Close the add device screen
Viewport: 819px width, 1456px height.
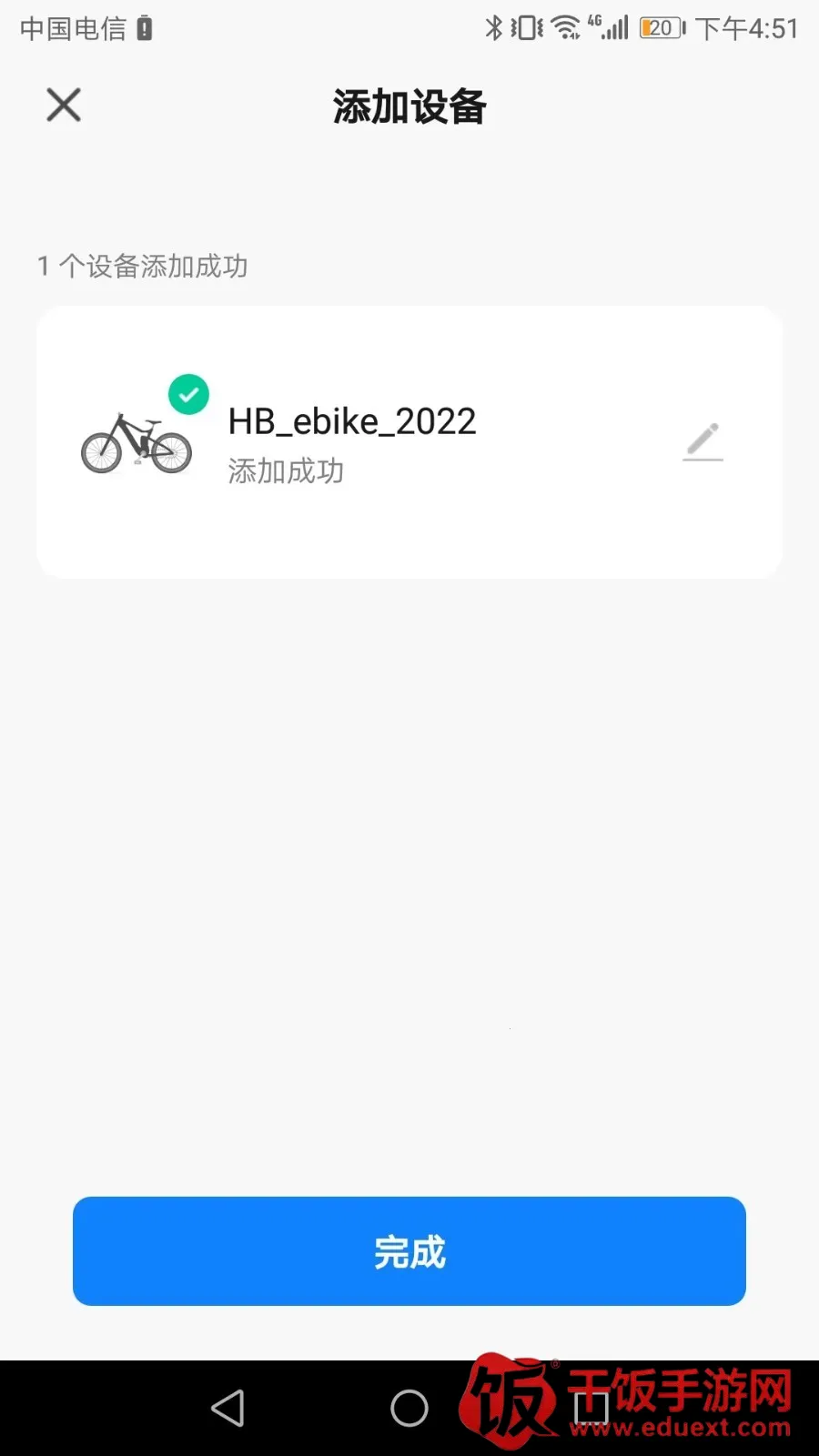click(x=64, y=105)
